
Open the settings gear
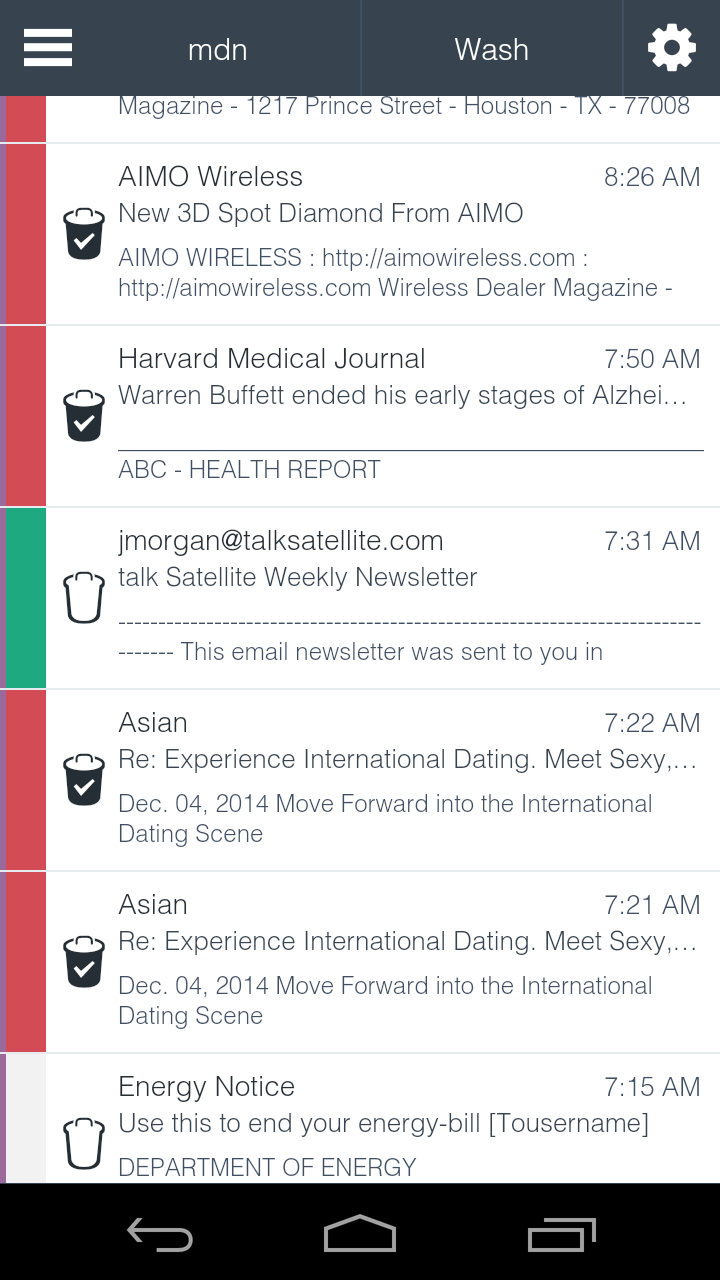(671, 48)
